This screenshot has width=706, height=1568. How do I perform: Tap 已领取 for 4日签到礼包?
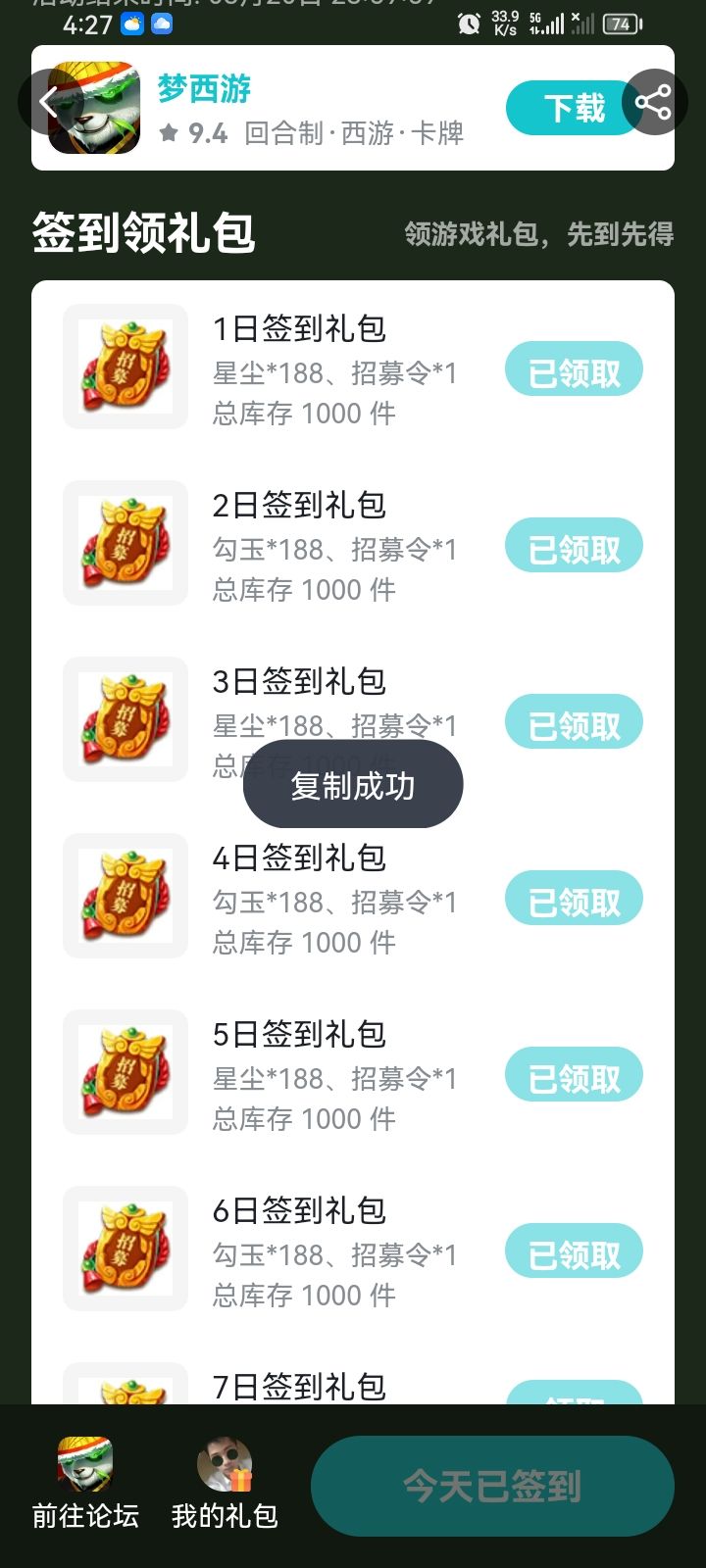[574, 898]
